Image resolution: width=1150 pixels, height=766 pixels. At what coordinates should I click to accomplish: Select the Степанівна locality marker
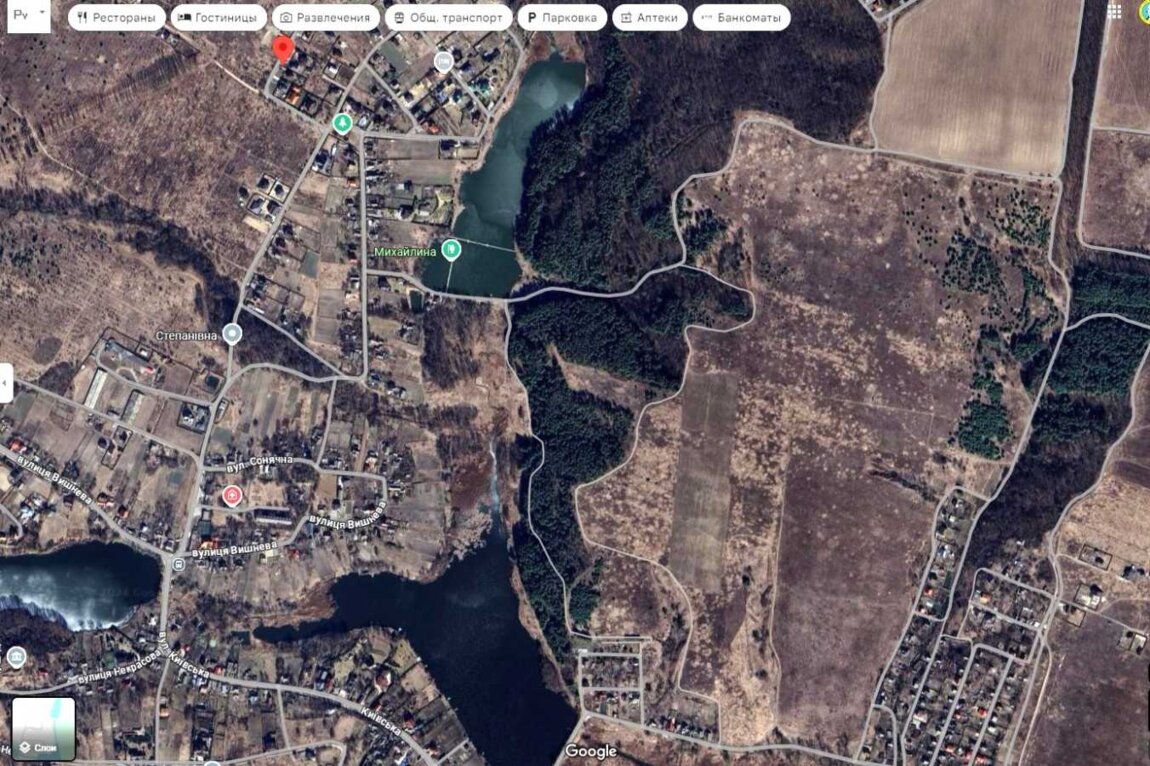coord(232,334)
